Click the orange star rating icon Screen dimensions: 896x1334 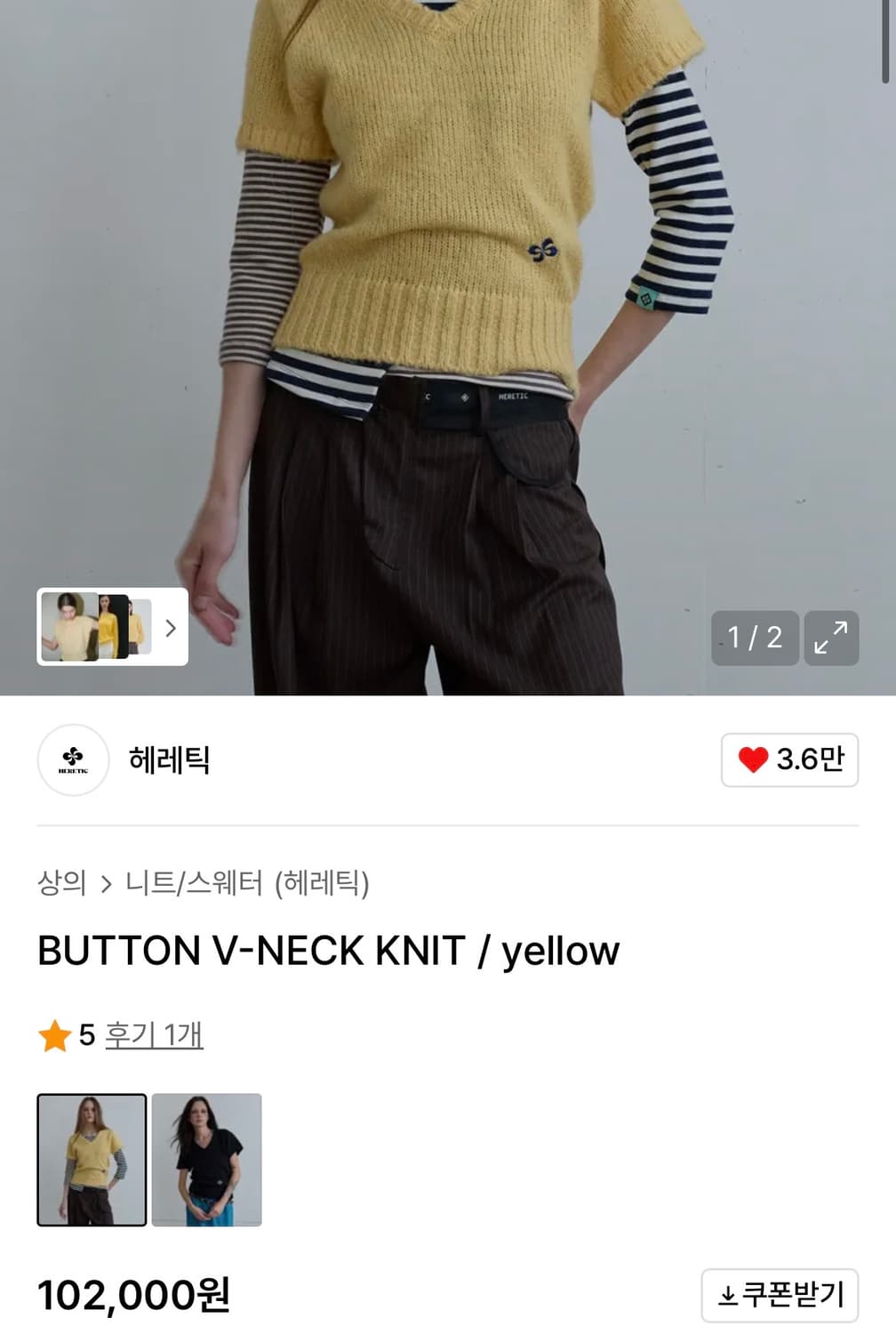(x=56, y=1036)
